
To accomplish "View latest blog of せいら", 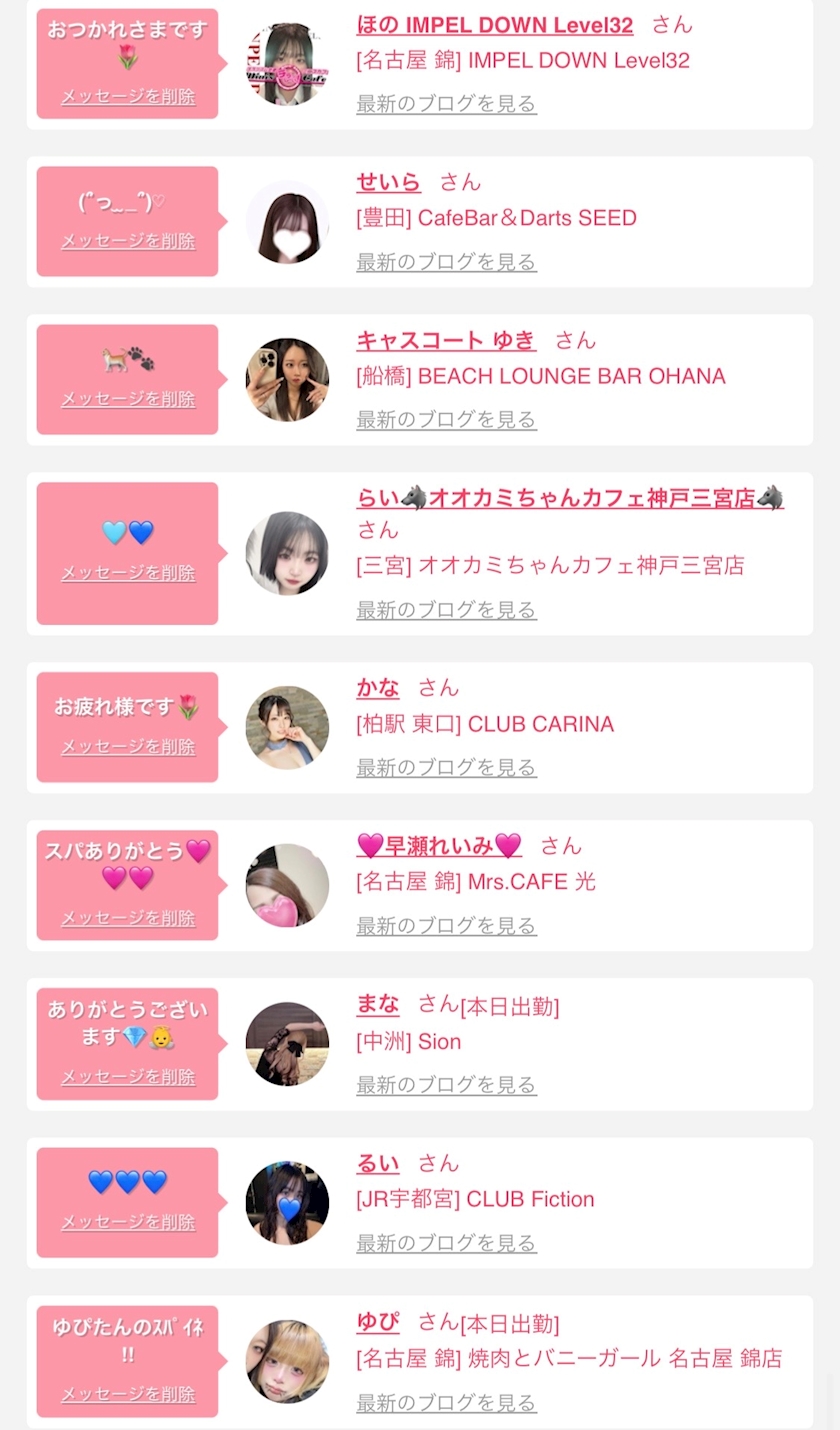I will [x=446, y=262].
